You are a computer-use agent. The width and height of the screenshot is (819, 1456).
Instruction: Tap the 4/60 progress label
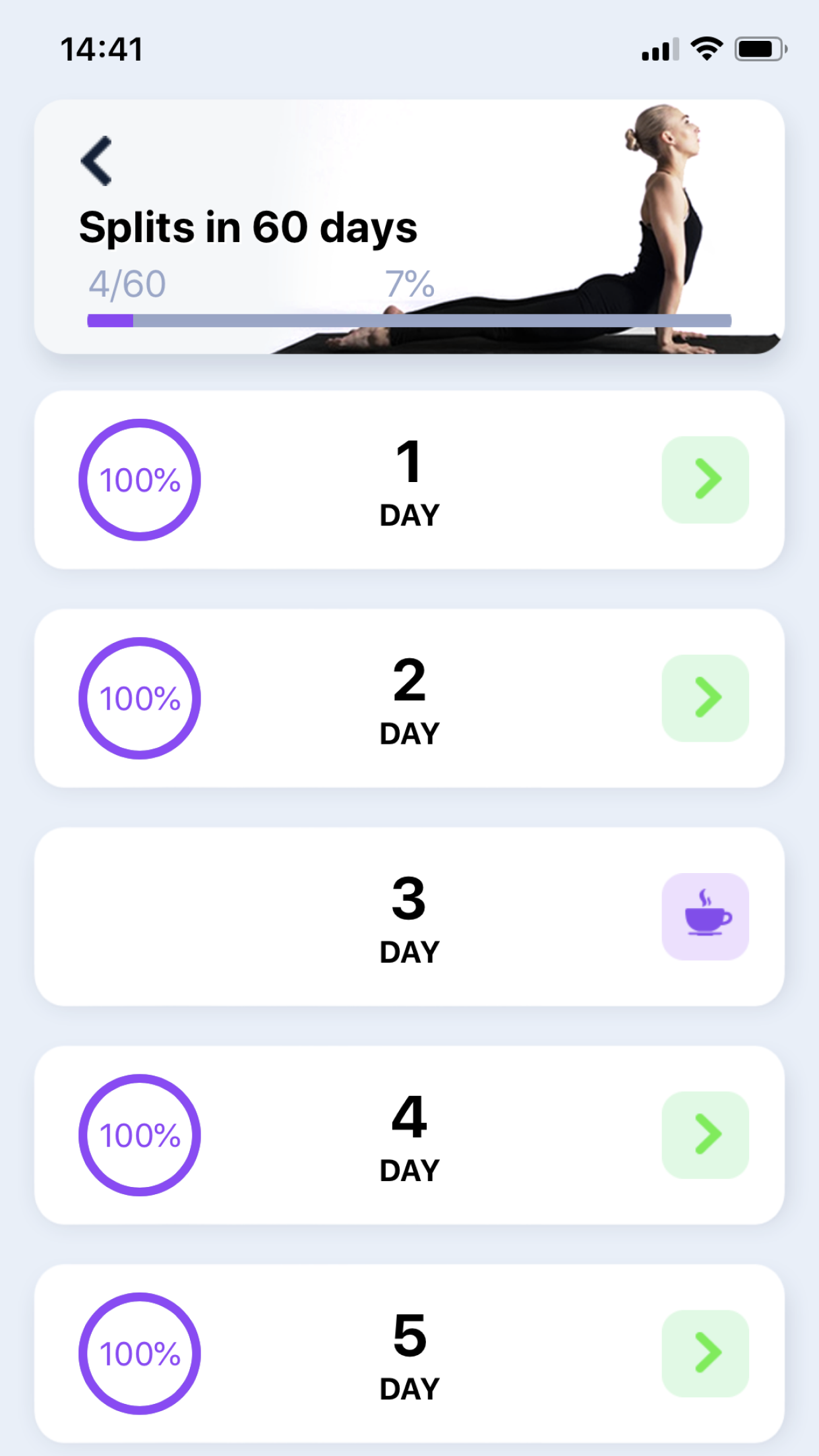coord(127,284)
